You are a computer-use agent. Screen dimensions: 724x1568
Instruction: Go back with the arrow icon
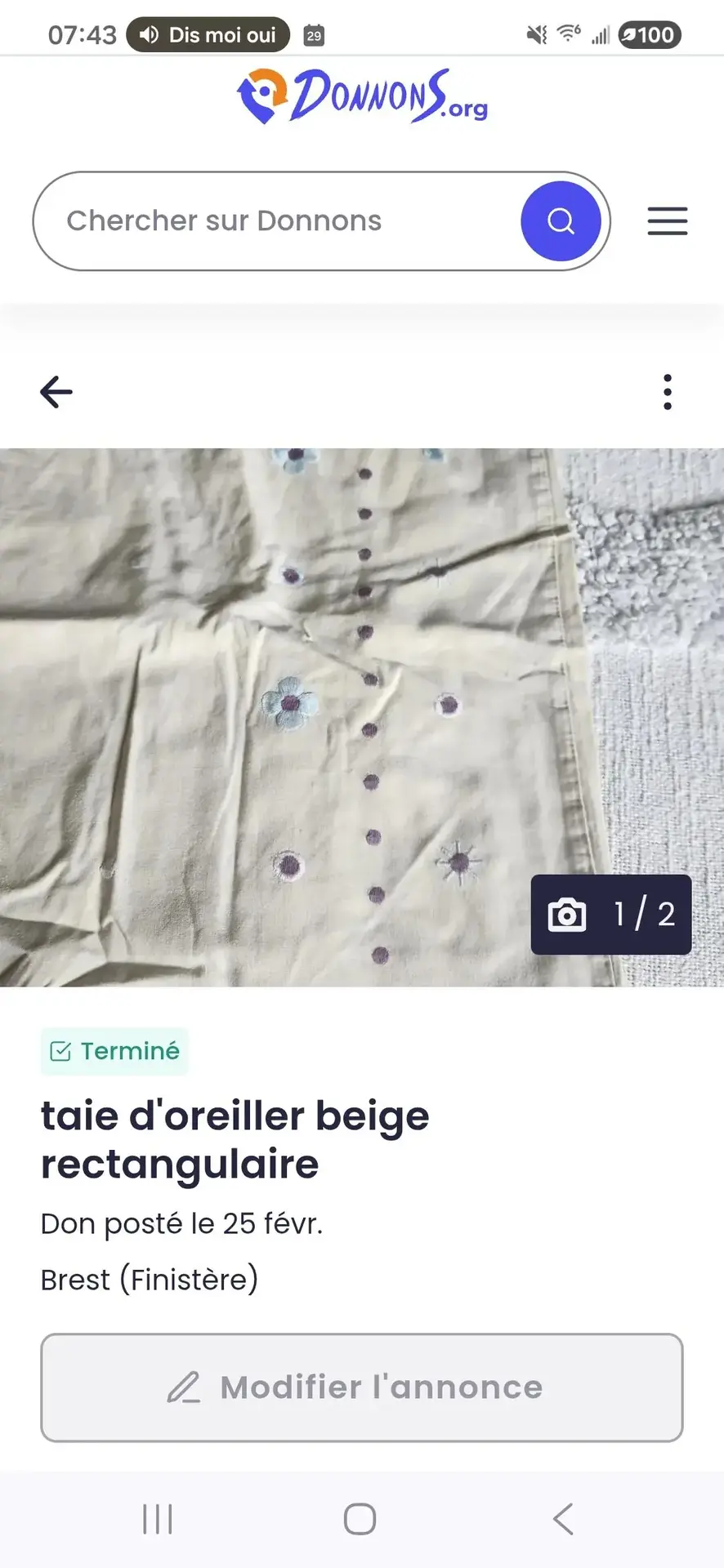click(x=56, y=392)
